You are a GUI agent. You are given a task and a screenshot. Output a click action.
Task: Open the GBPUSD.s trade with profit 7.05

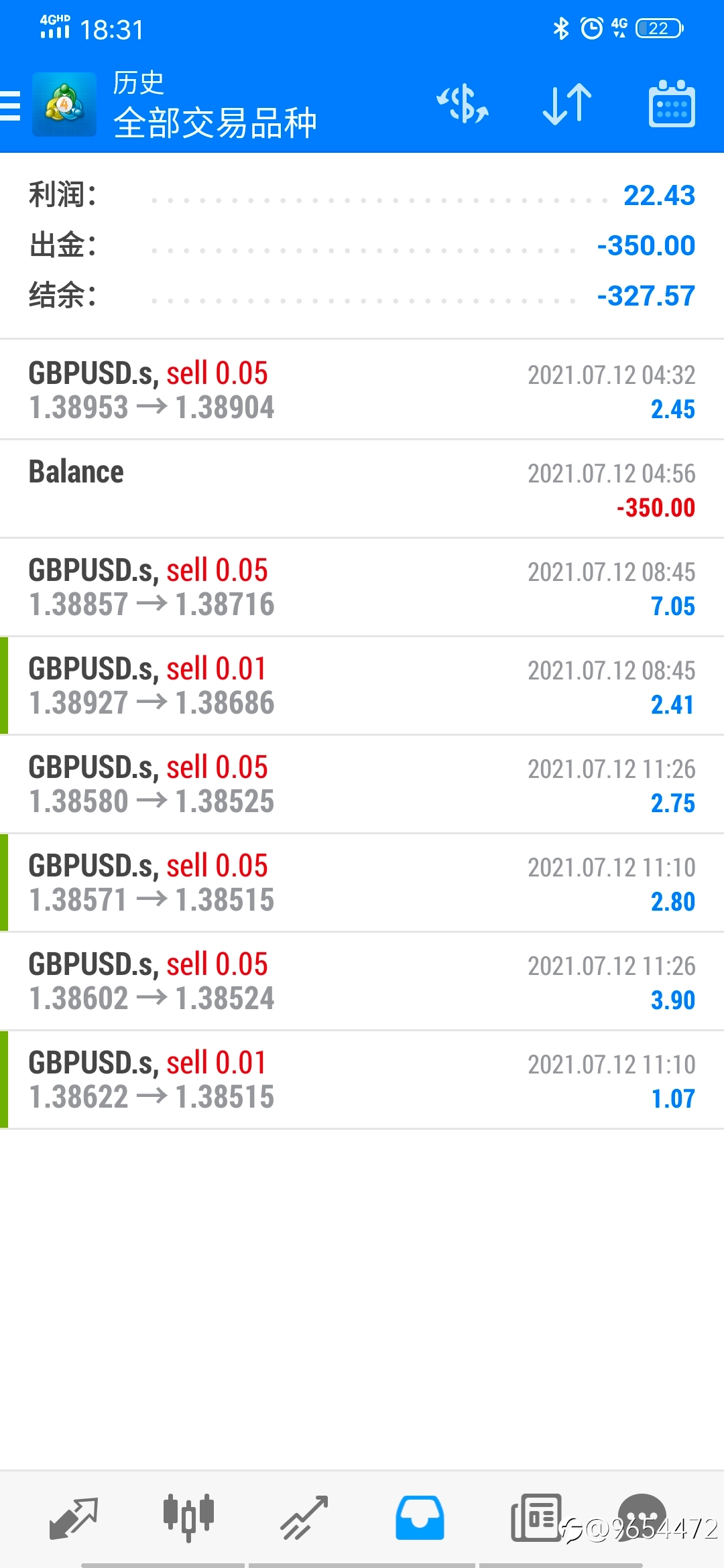(x=362, y=587)
